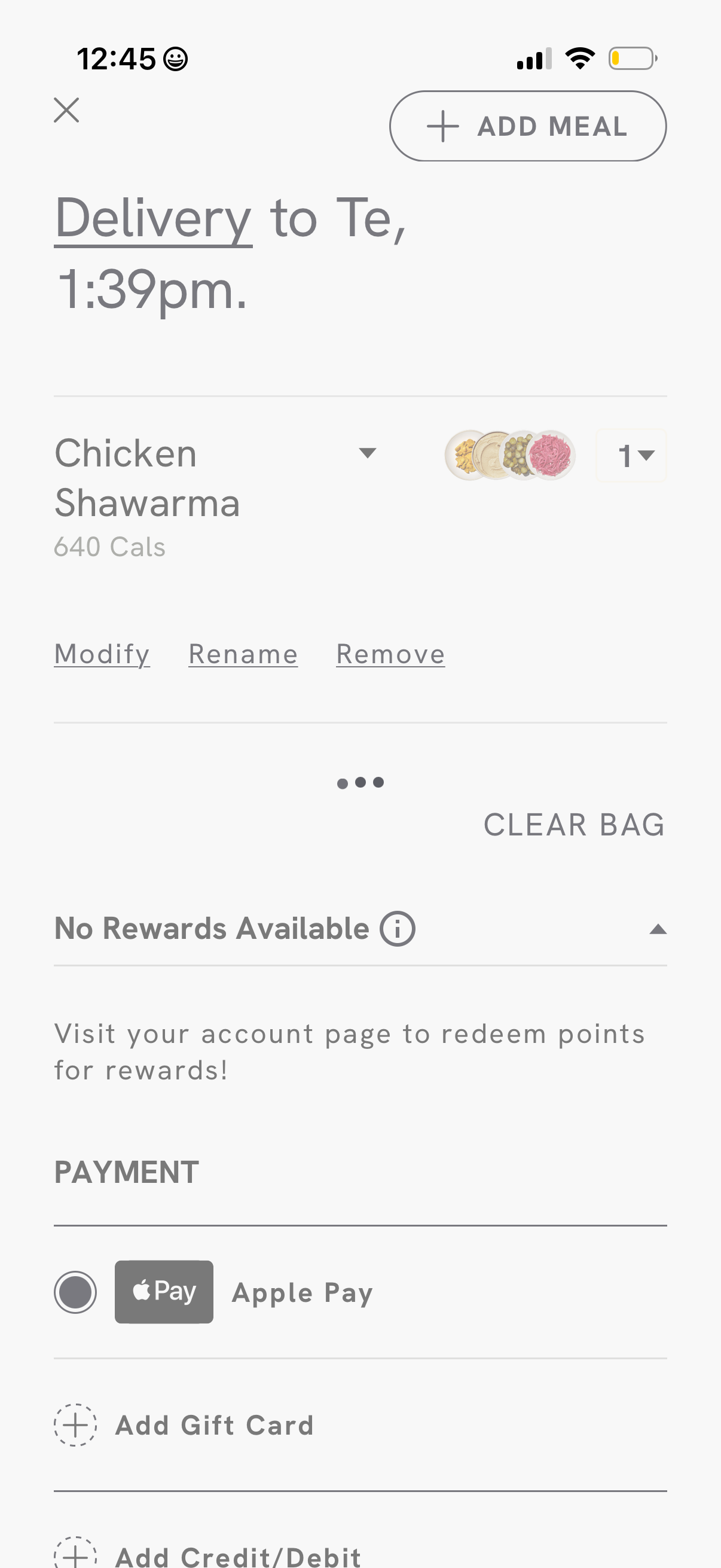Open the quantity dropdown showing 1
Viewport: 721px width, 1568px height.
[x=631, y=454]
